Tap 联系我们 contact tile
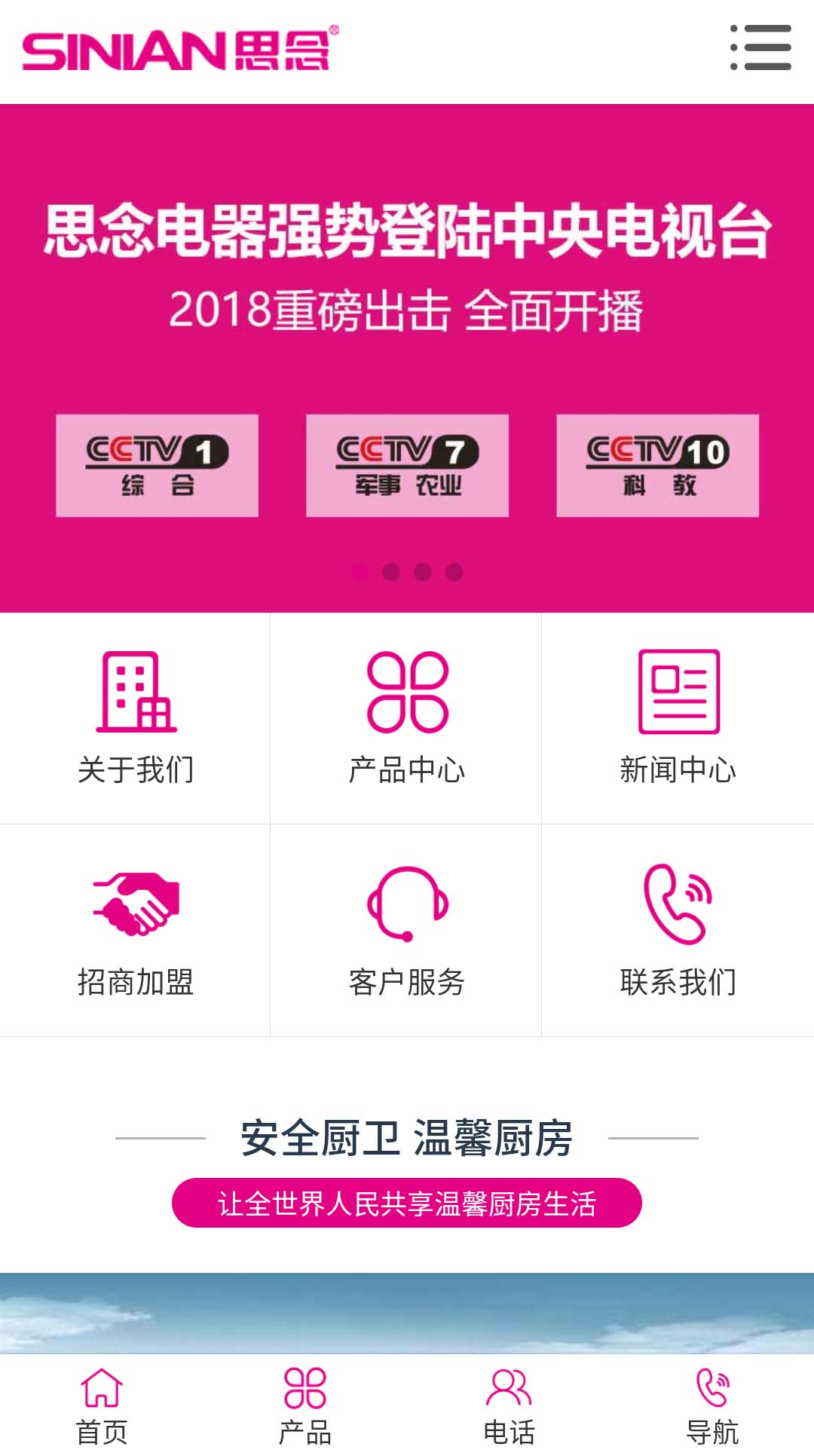Viewport: 814px width, 1456px height. coord(678,931)
